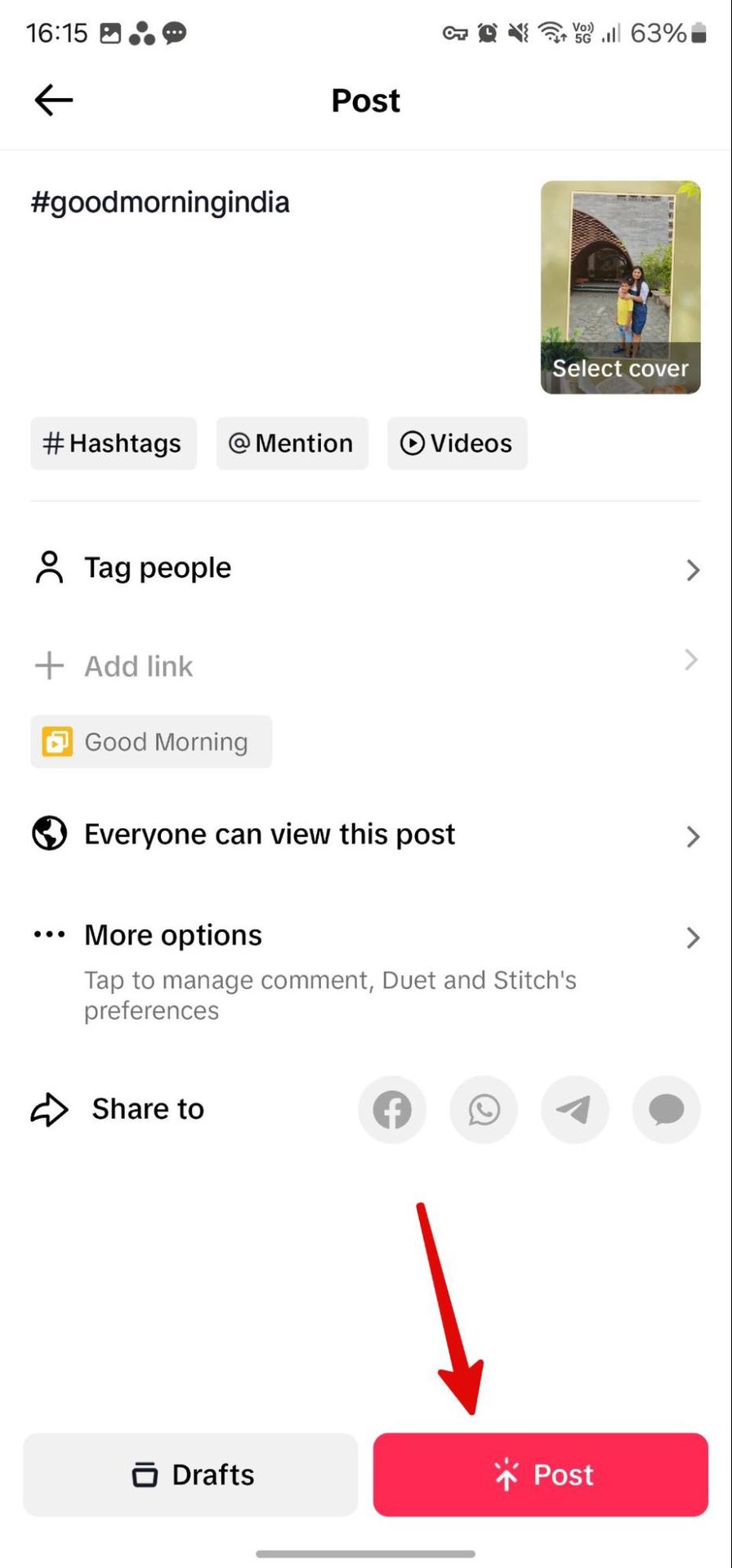Image resolution: width=732 pixels, height=1568 pixels.
Task: Open Tag people
Action: [x=366, y=568]
